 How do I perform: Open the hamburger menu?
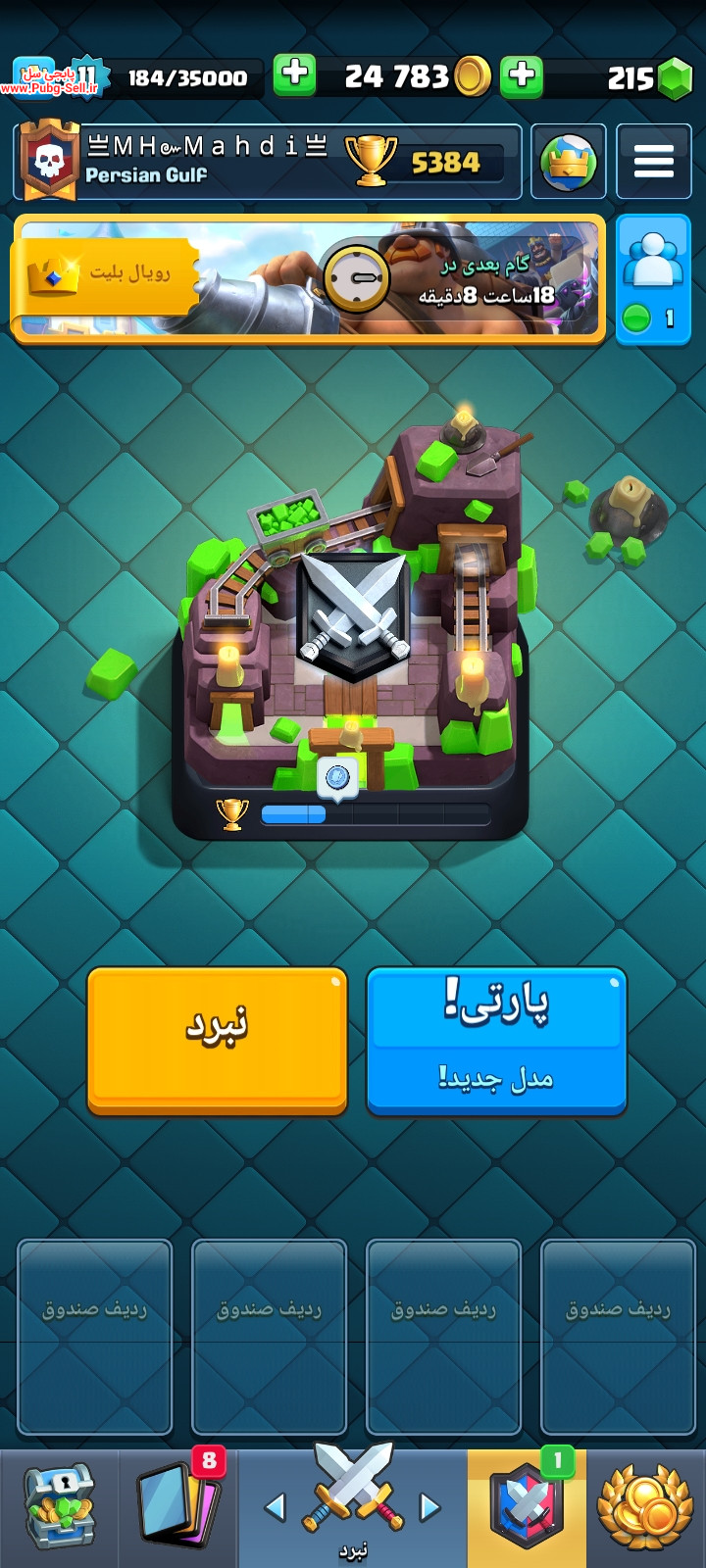pos(653,162)
